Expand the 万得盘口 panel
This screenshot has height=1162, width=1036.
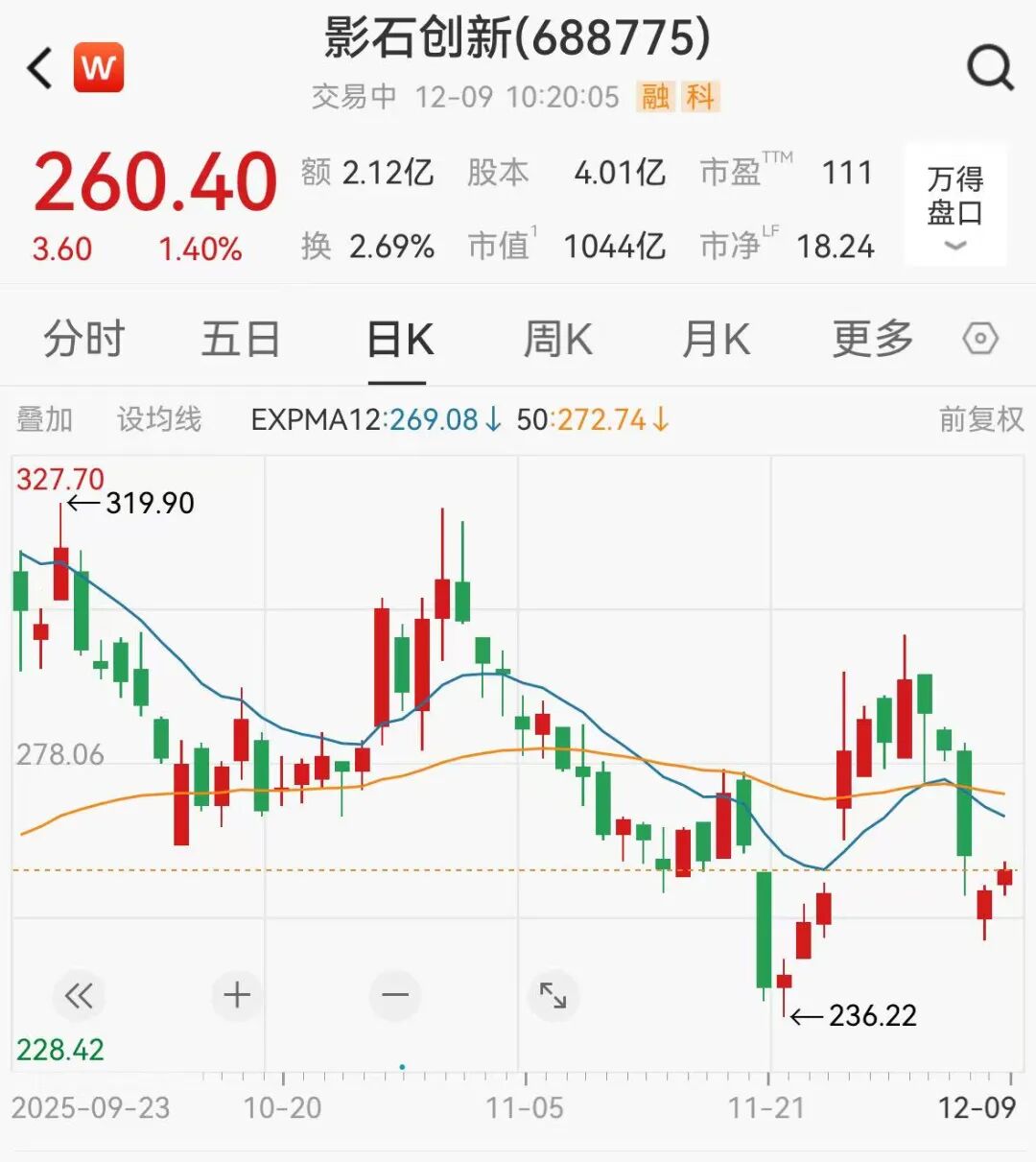(954, 205)
